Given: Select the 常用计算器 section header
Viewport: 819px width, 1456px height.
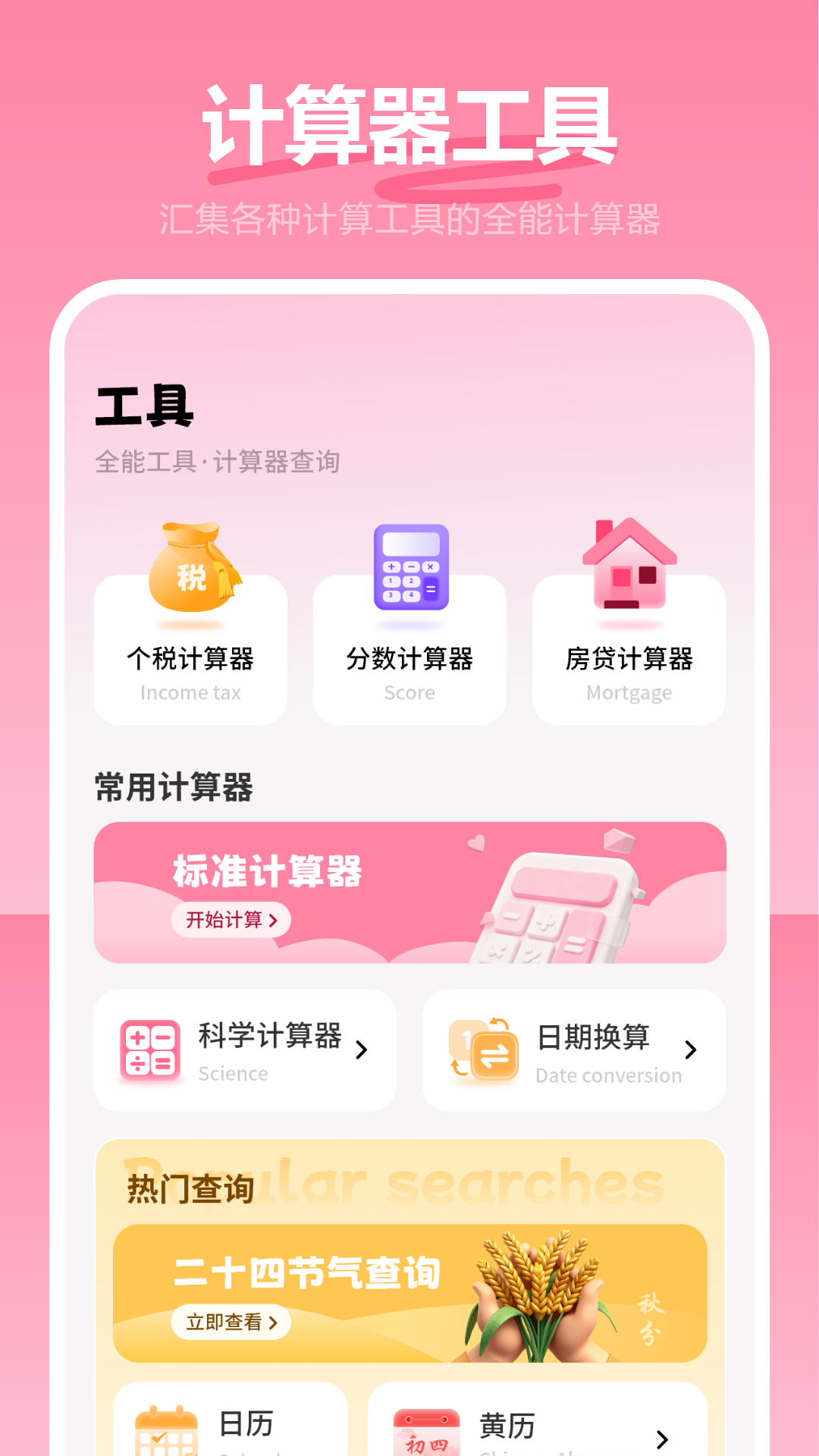Looking at the screenshot, I should coord(173,786).
